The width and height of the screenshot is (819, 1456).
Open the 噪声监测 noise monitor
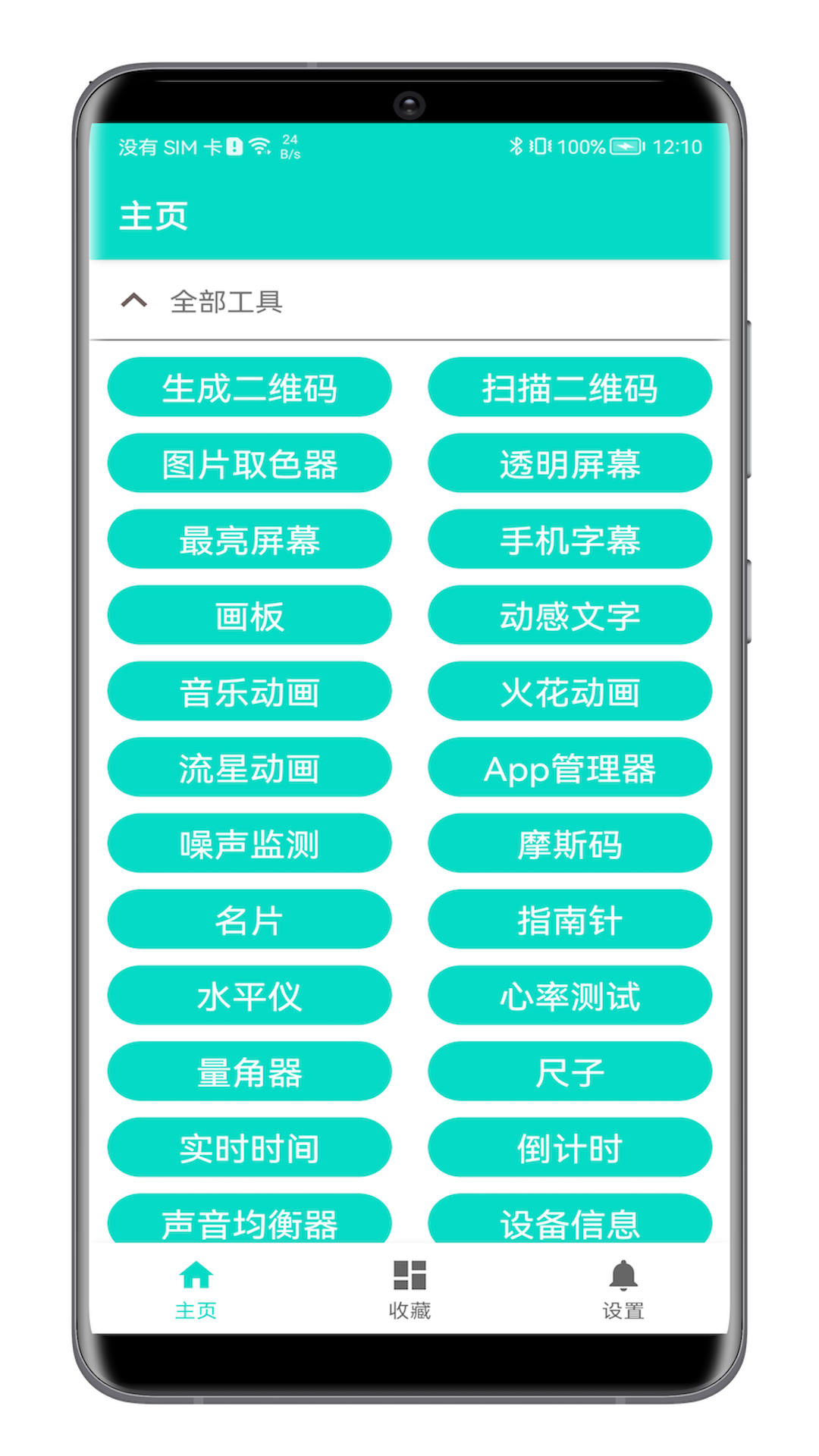click(x=249, y=844)
